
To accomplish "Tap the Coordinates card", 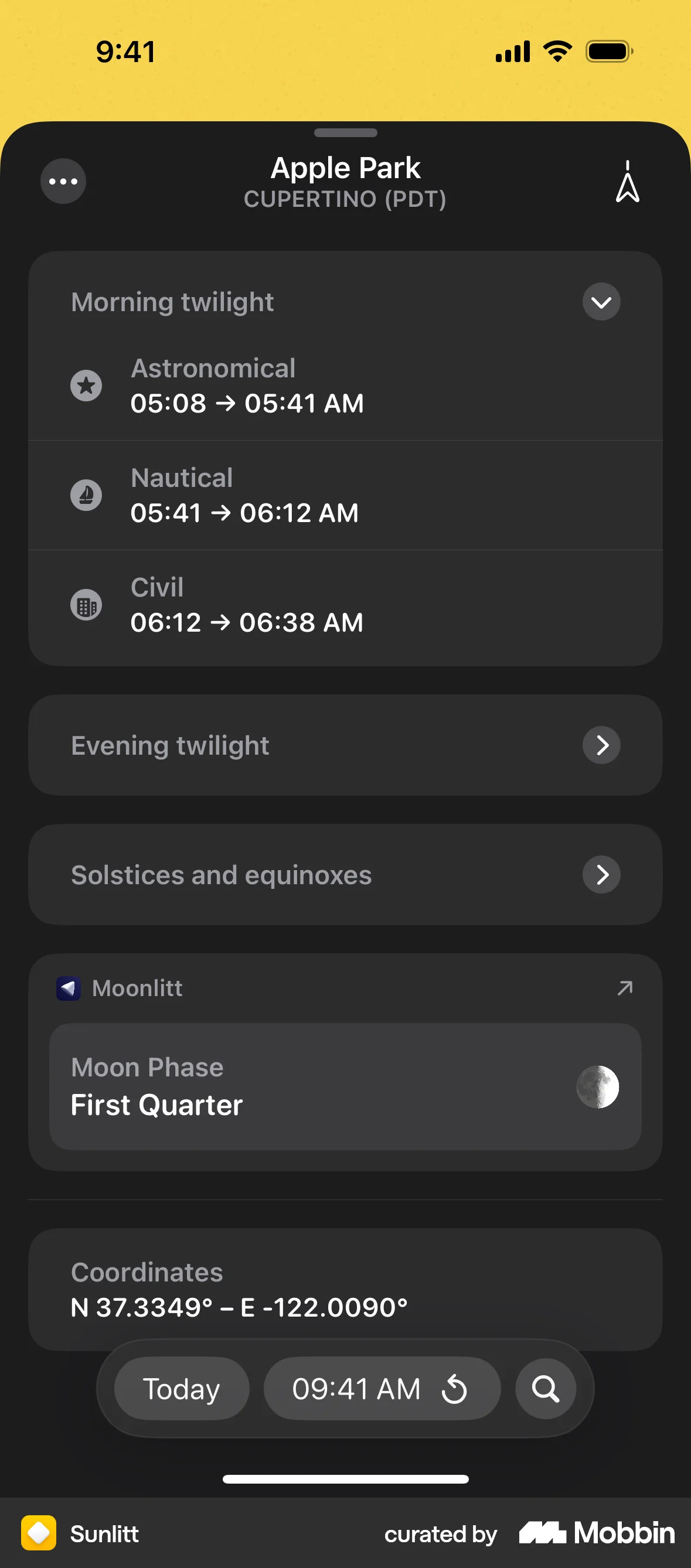I will [345, 1287].
